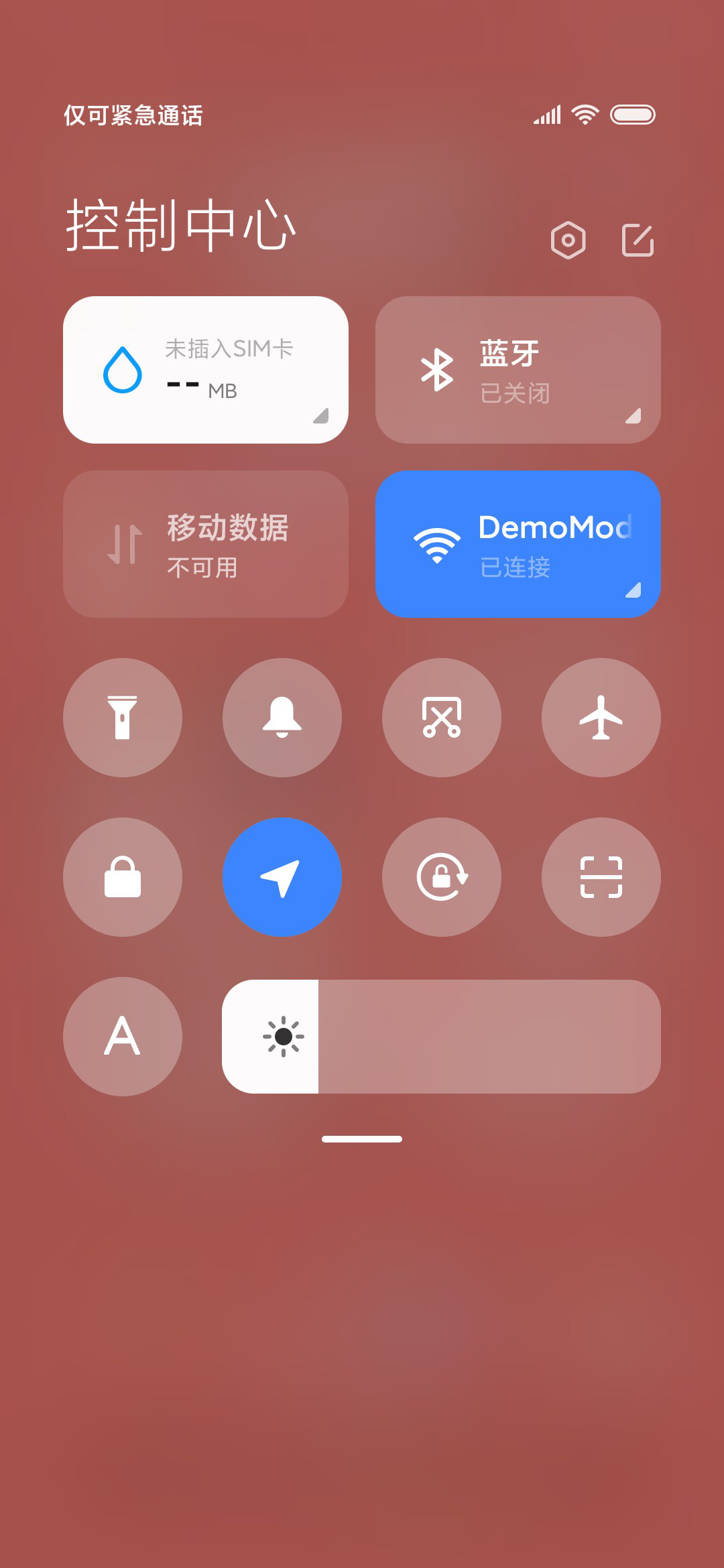Toggle the bell mute button
The width and height of the screenshot is (724, 1568).
282,718
